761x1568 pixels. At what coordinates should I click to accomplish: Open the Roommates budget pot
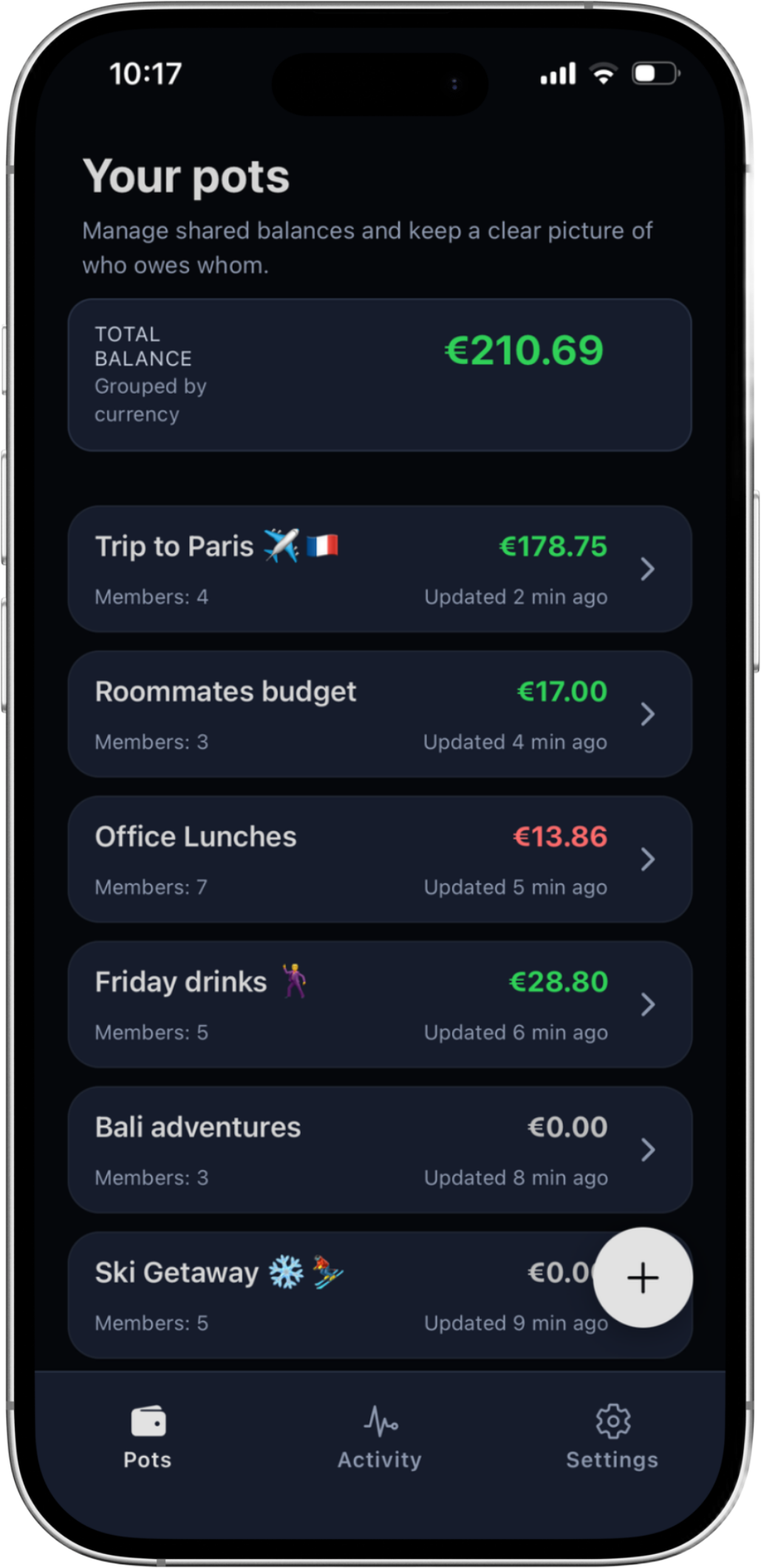(379, 714)
